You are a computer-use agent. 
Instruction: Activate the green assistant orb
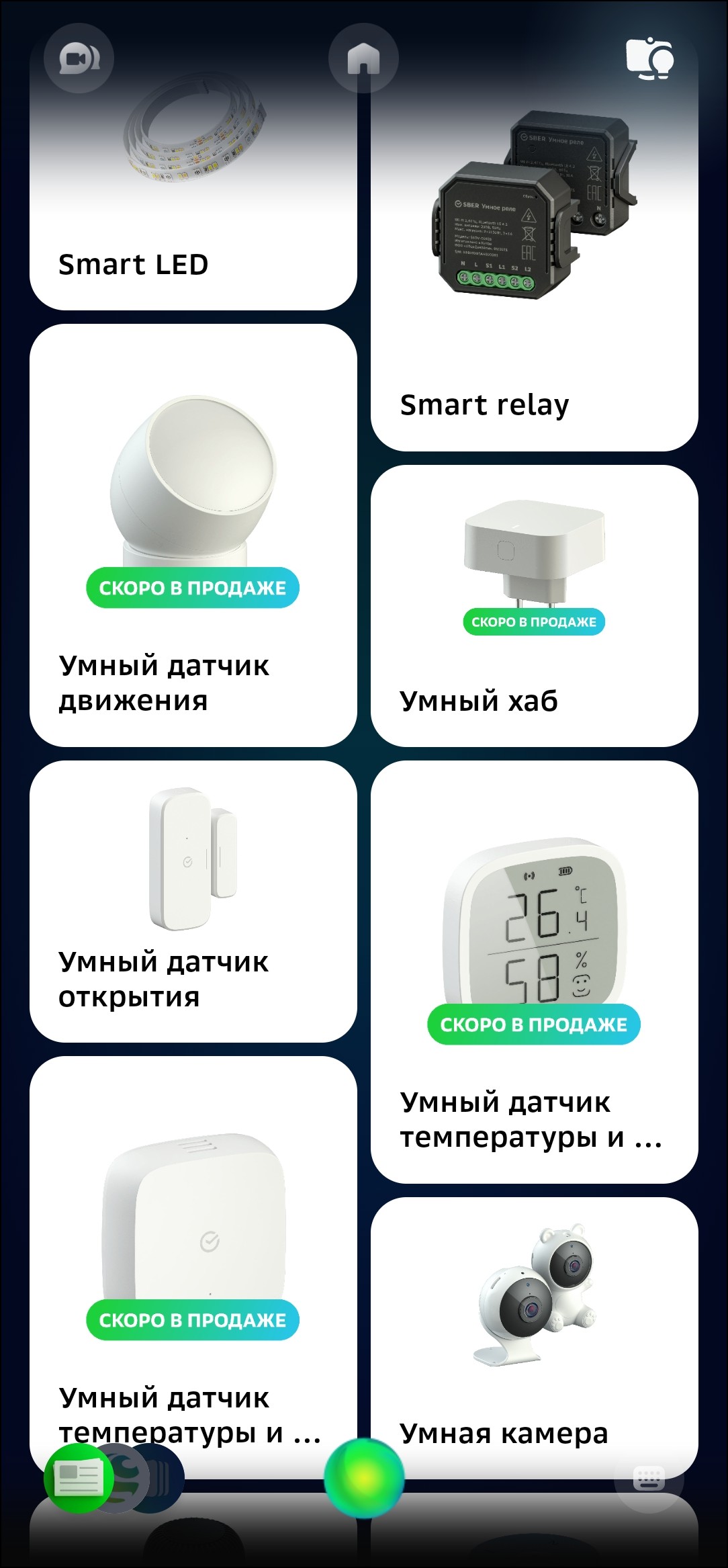364,1478
